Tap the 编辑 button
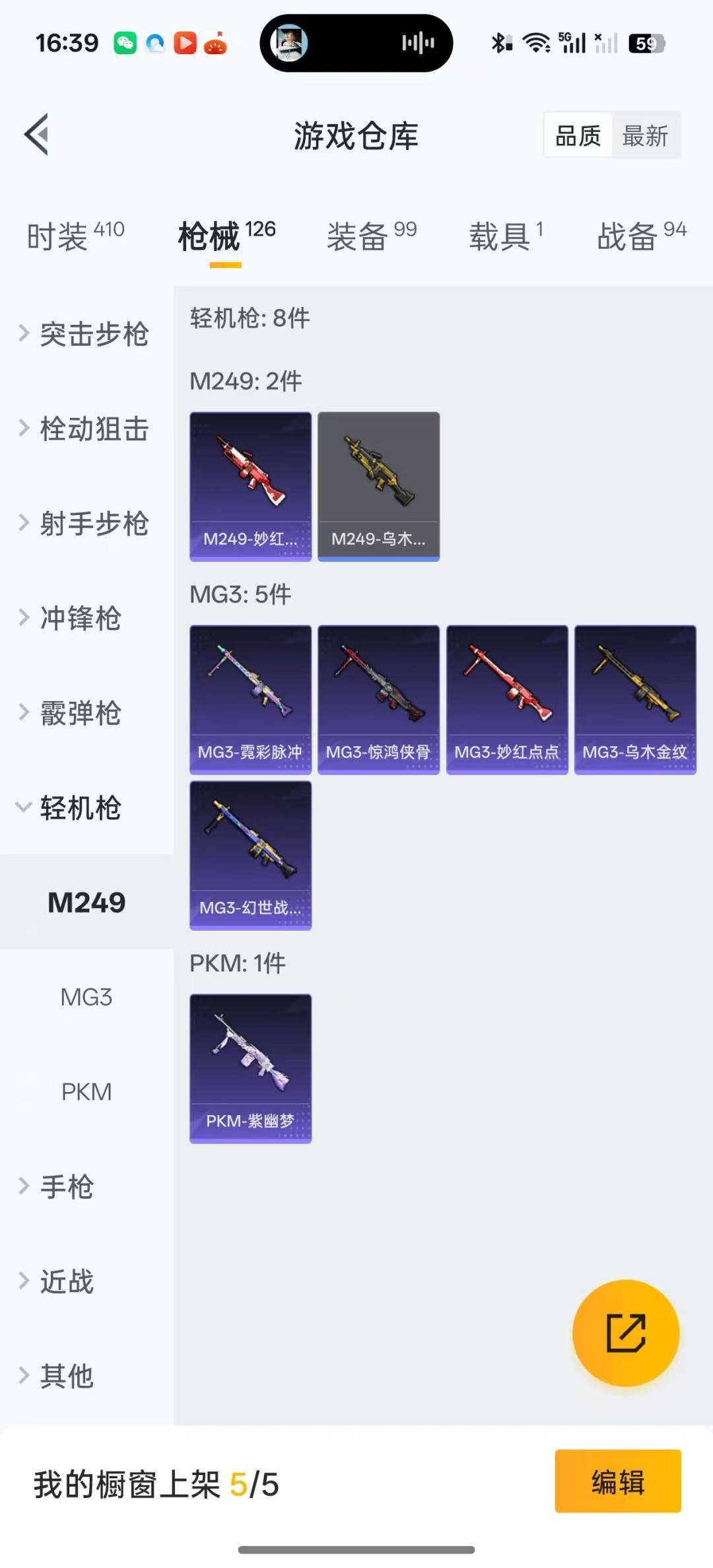Viewport: 713px width, 1568px height. (617, 1482)
